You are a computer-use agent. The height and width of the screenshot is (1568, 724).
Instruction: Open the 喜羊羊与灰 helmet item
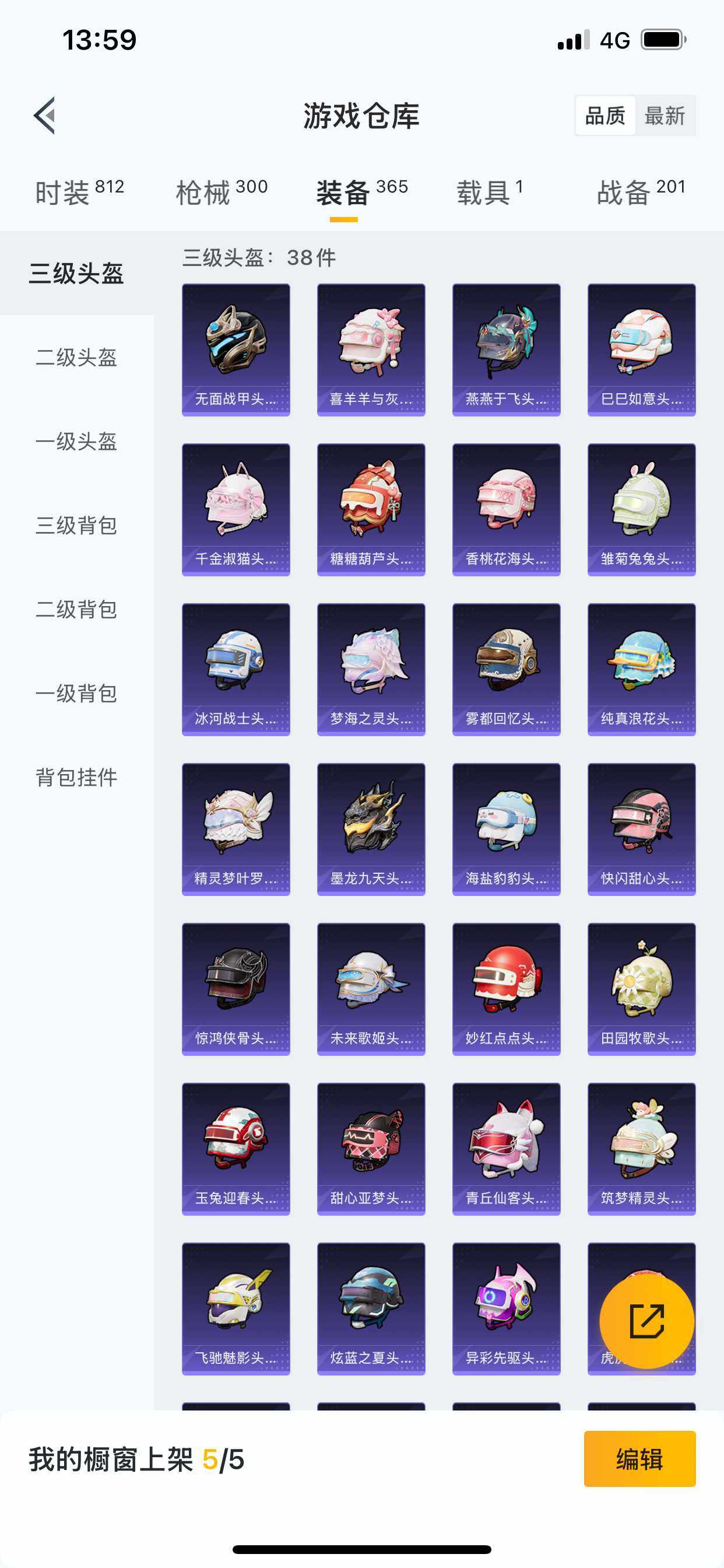(x=371, y=347)
